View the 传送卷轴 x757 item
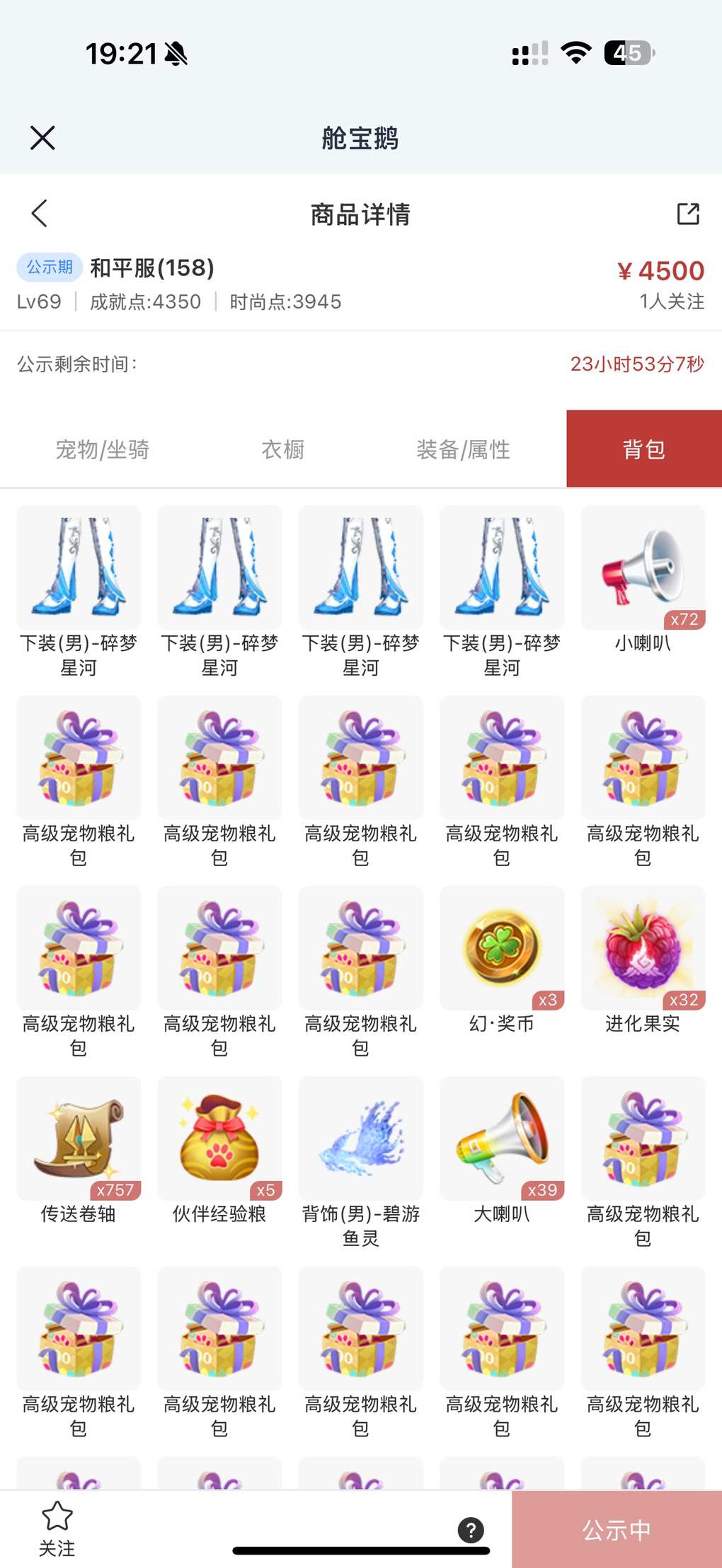The image size is (722, 1568). click(x=79, y=1138)
